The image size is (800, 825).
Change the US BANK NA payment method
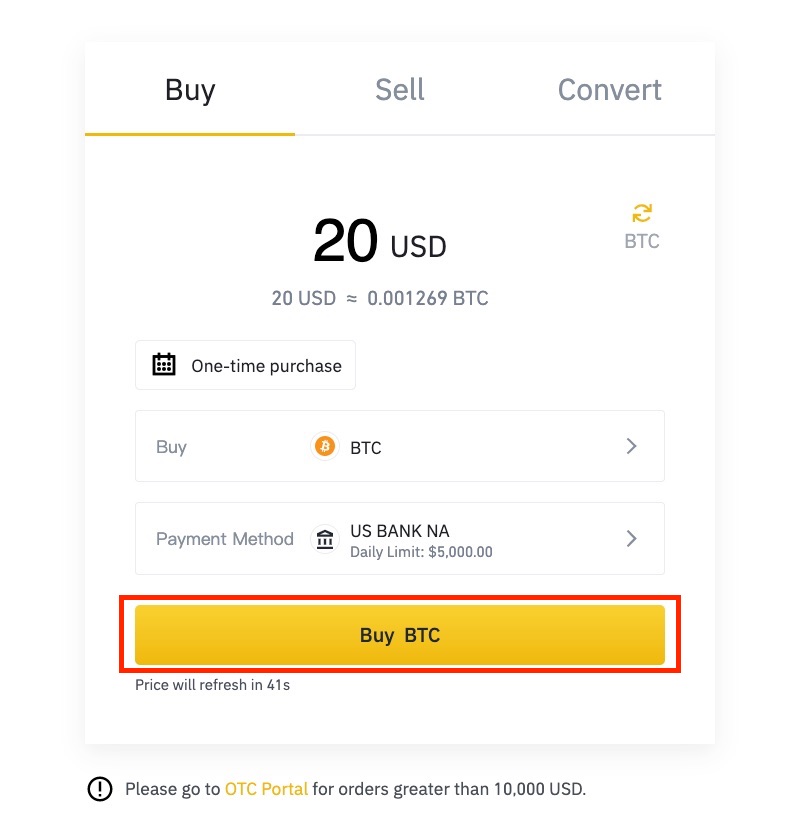click(400, 539)
